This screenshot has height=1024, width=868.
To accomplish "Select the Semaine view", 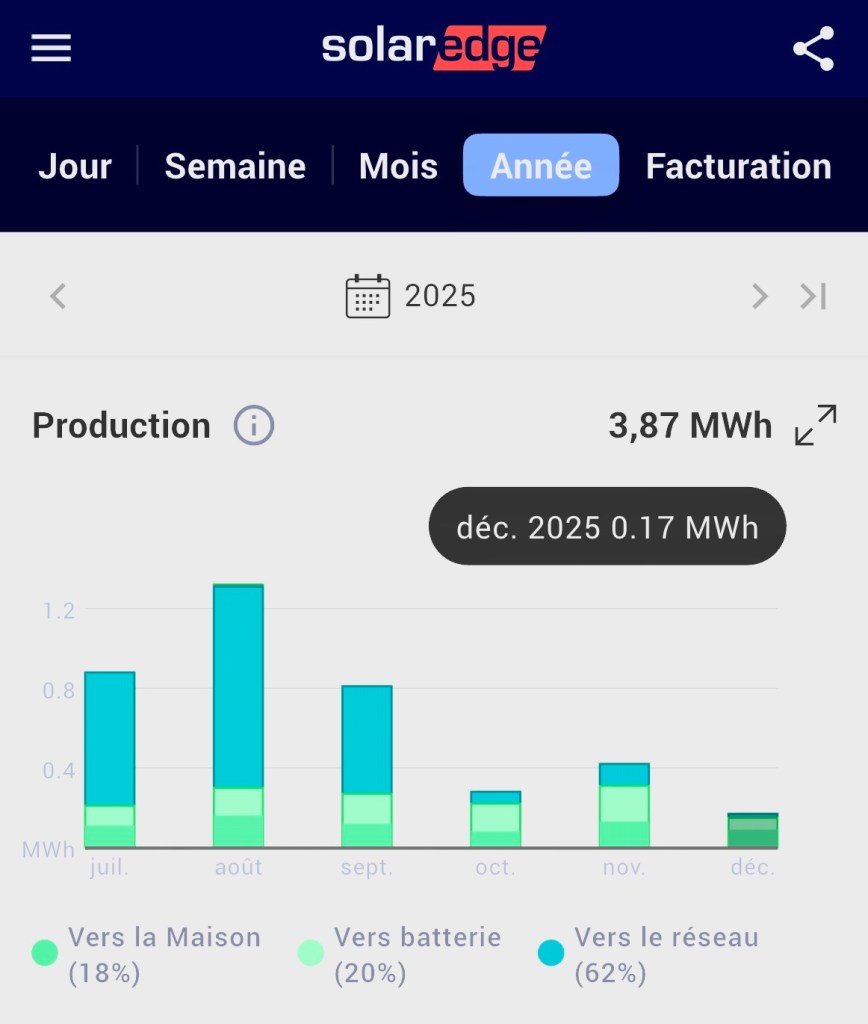I will coord(235,166).
